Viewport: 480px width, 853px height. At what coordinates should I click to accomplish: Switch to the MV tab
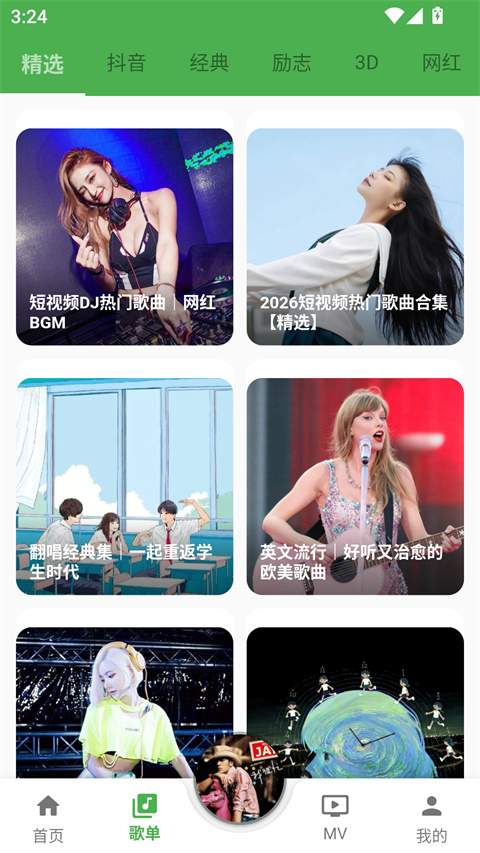pos(335,818)
